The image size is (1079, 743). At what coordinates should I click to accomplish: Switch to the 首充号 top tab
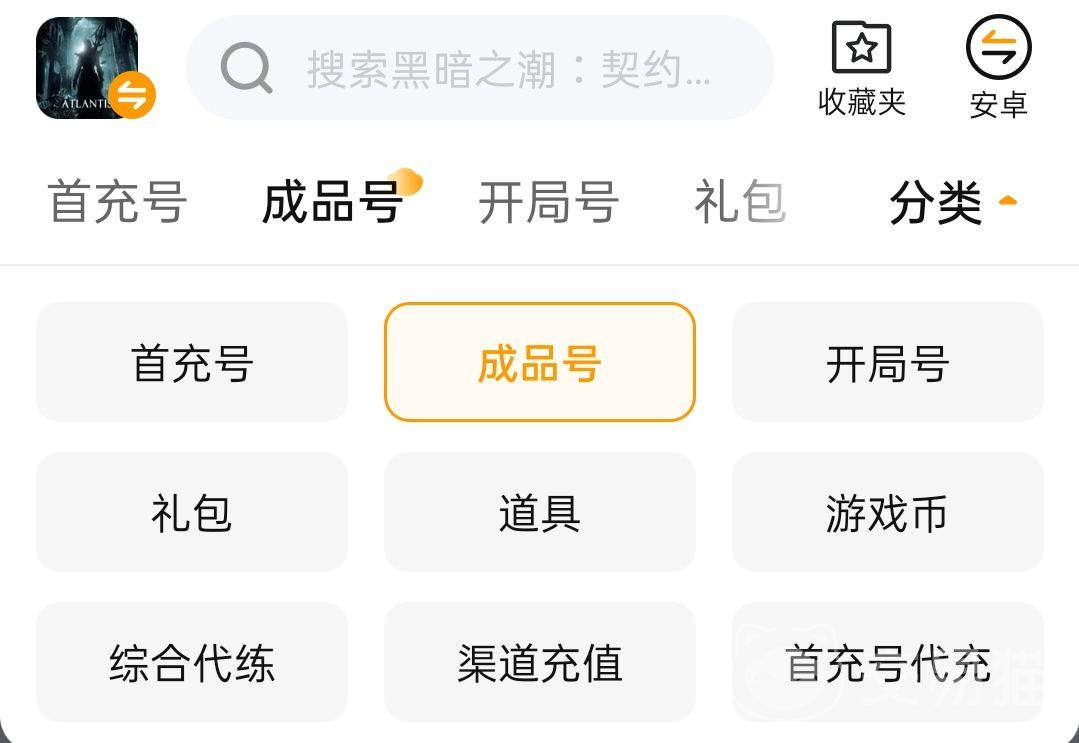click(x=117, y=203)
